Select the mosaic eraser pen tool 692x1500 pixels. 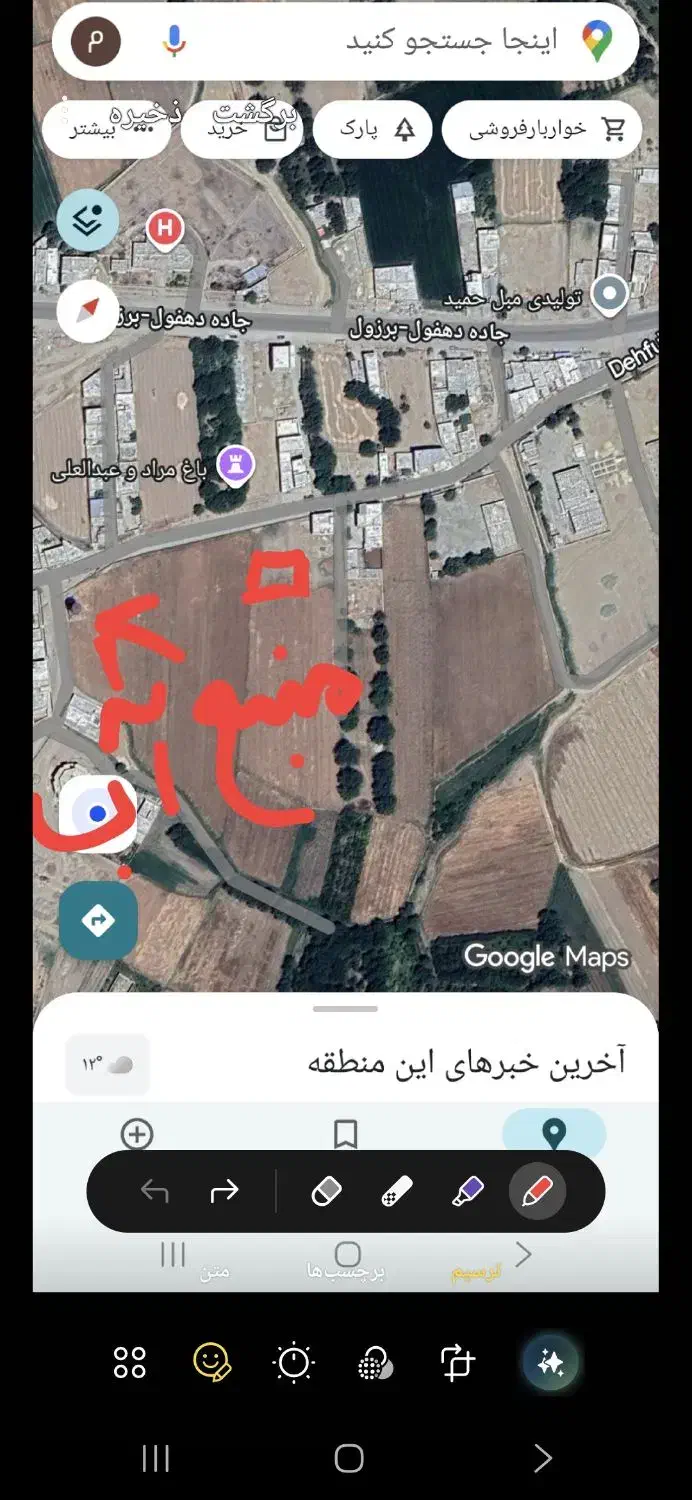coord(397,1191)
